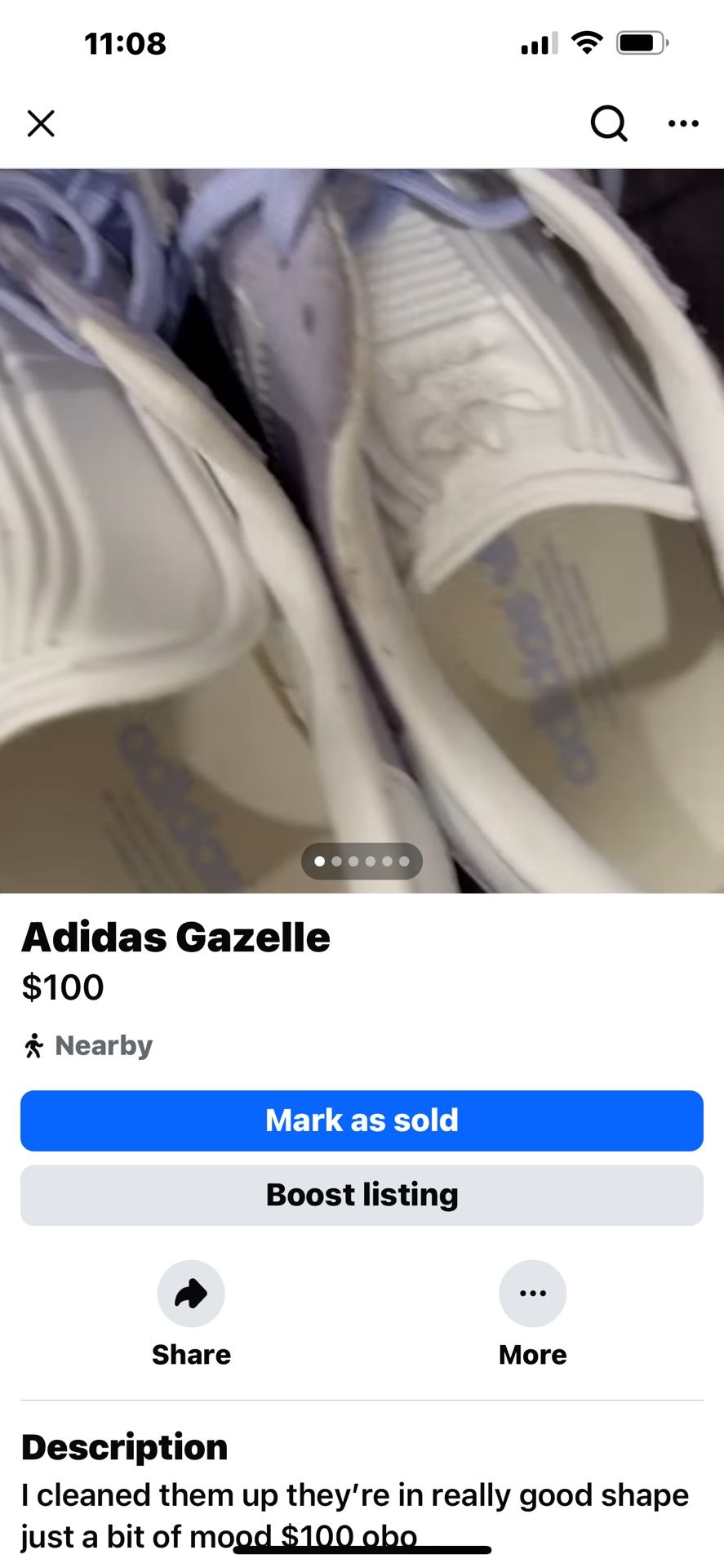Open the three-dot overflow menu at top
The image size is (724, 1568).
(x=683, y=124)
